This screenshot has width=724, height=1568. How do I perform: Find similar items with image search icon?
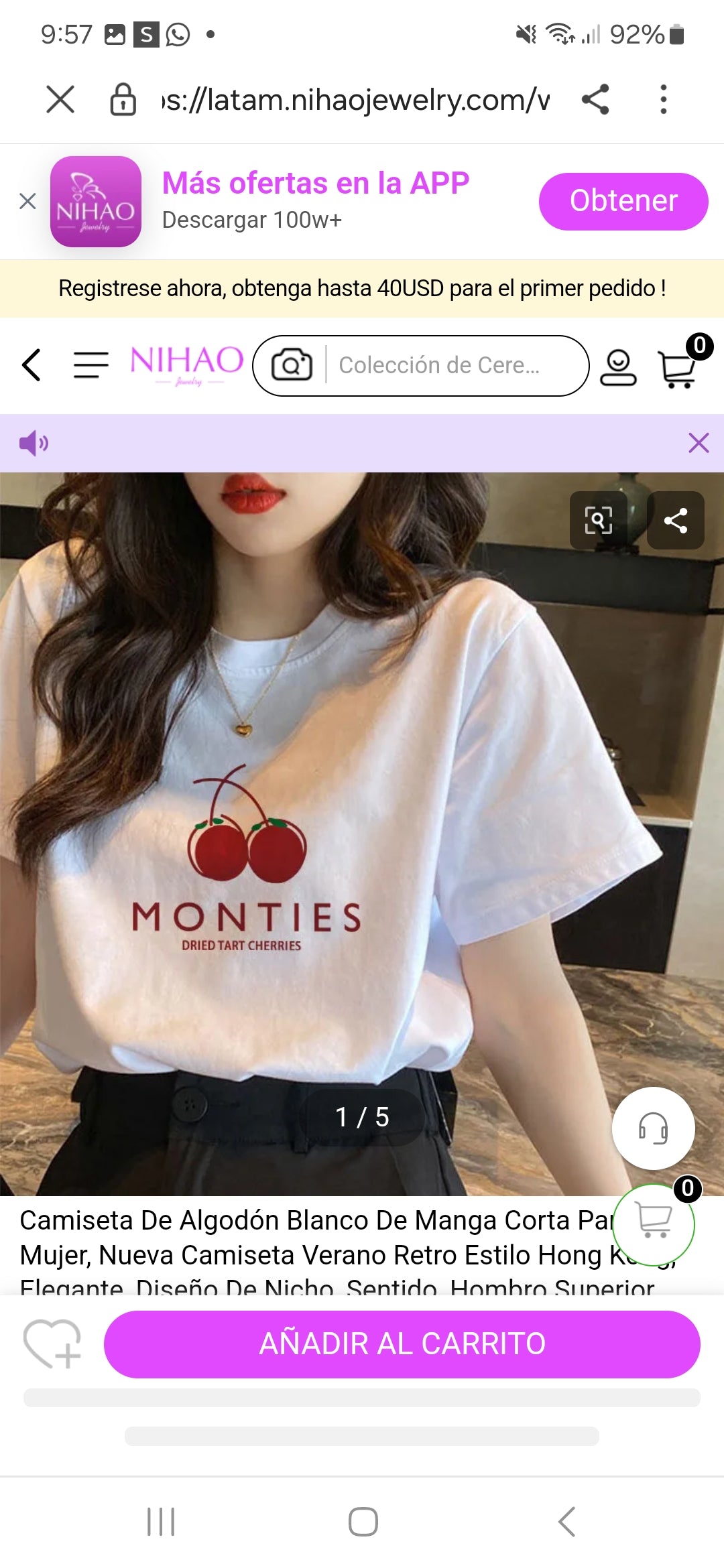tap(598, 520)
